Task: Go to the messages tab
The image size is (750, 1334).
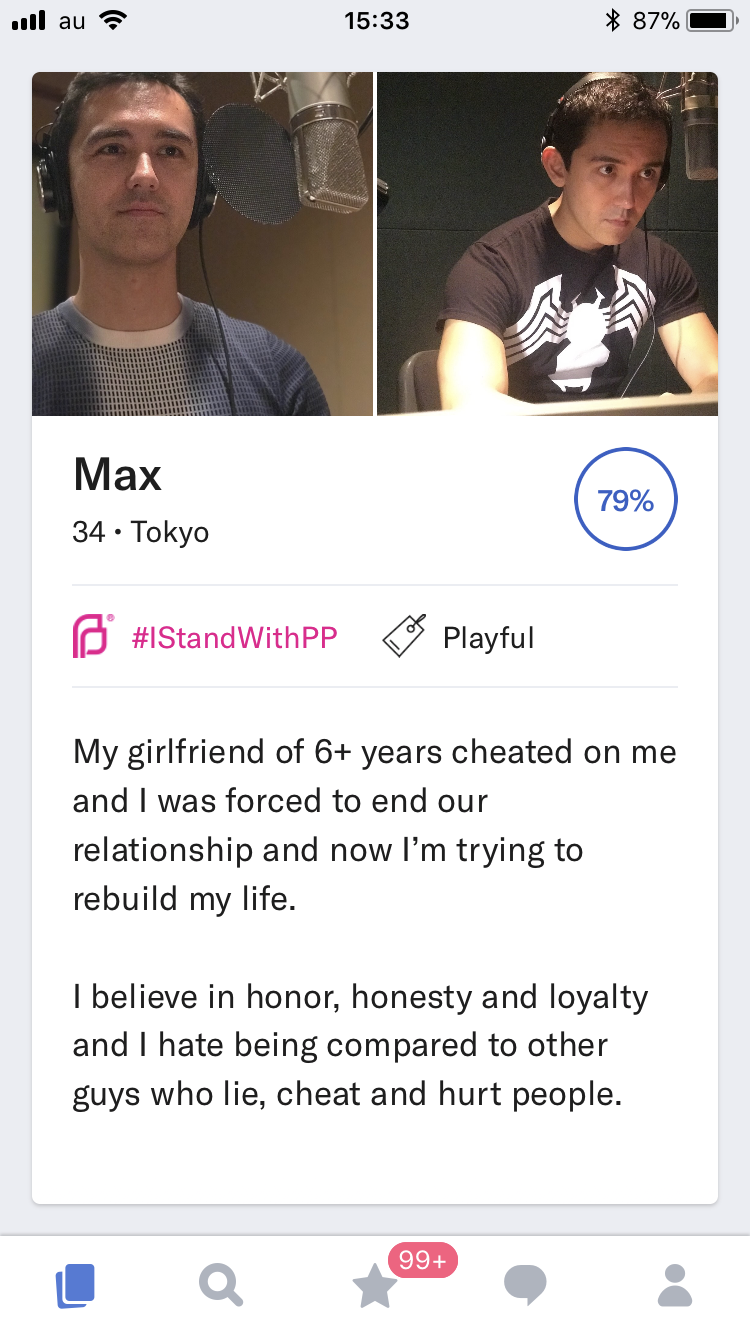Action: (x=525, y=1284)
